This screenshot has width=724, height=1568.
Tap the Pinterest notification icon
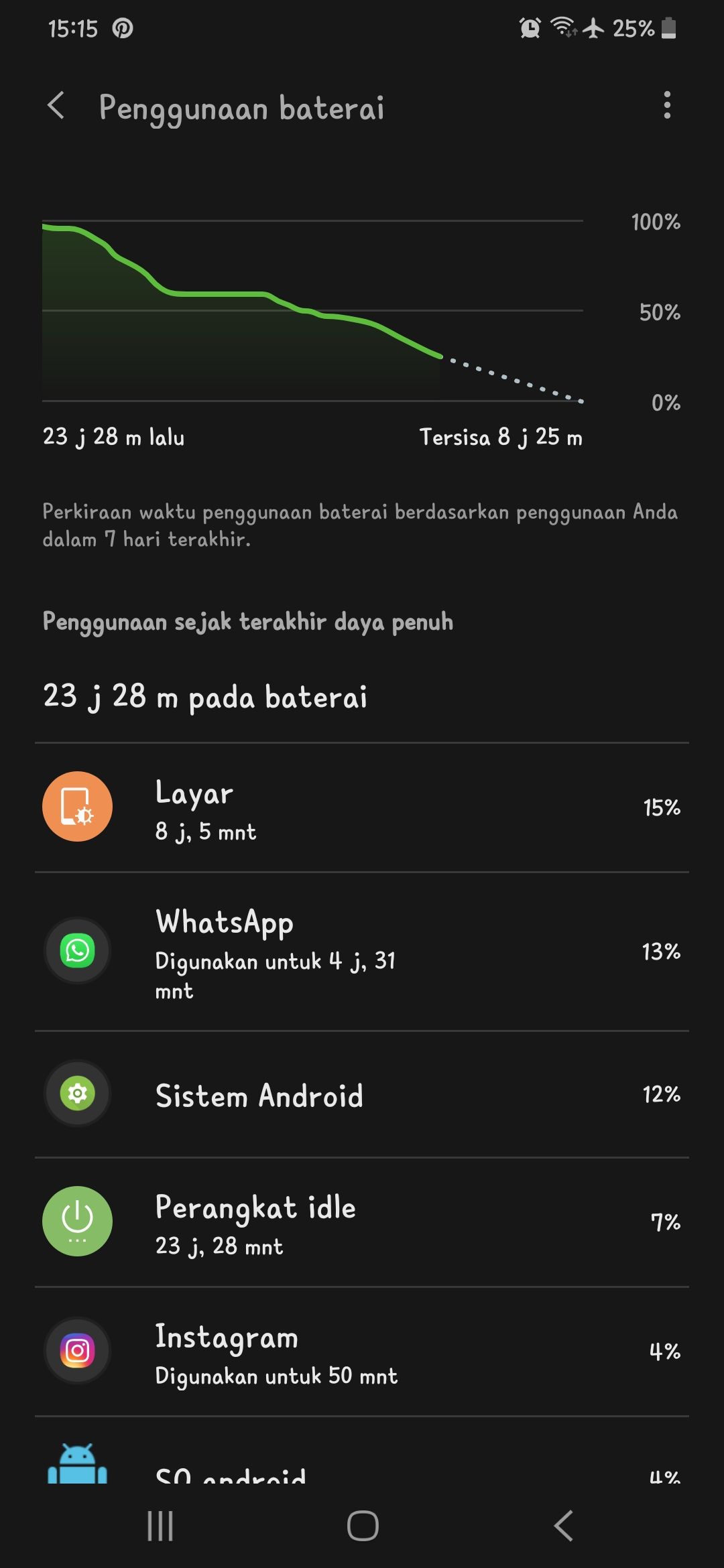pos(122,28)
